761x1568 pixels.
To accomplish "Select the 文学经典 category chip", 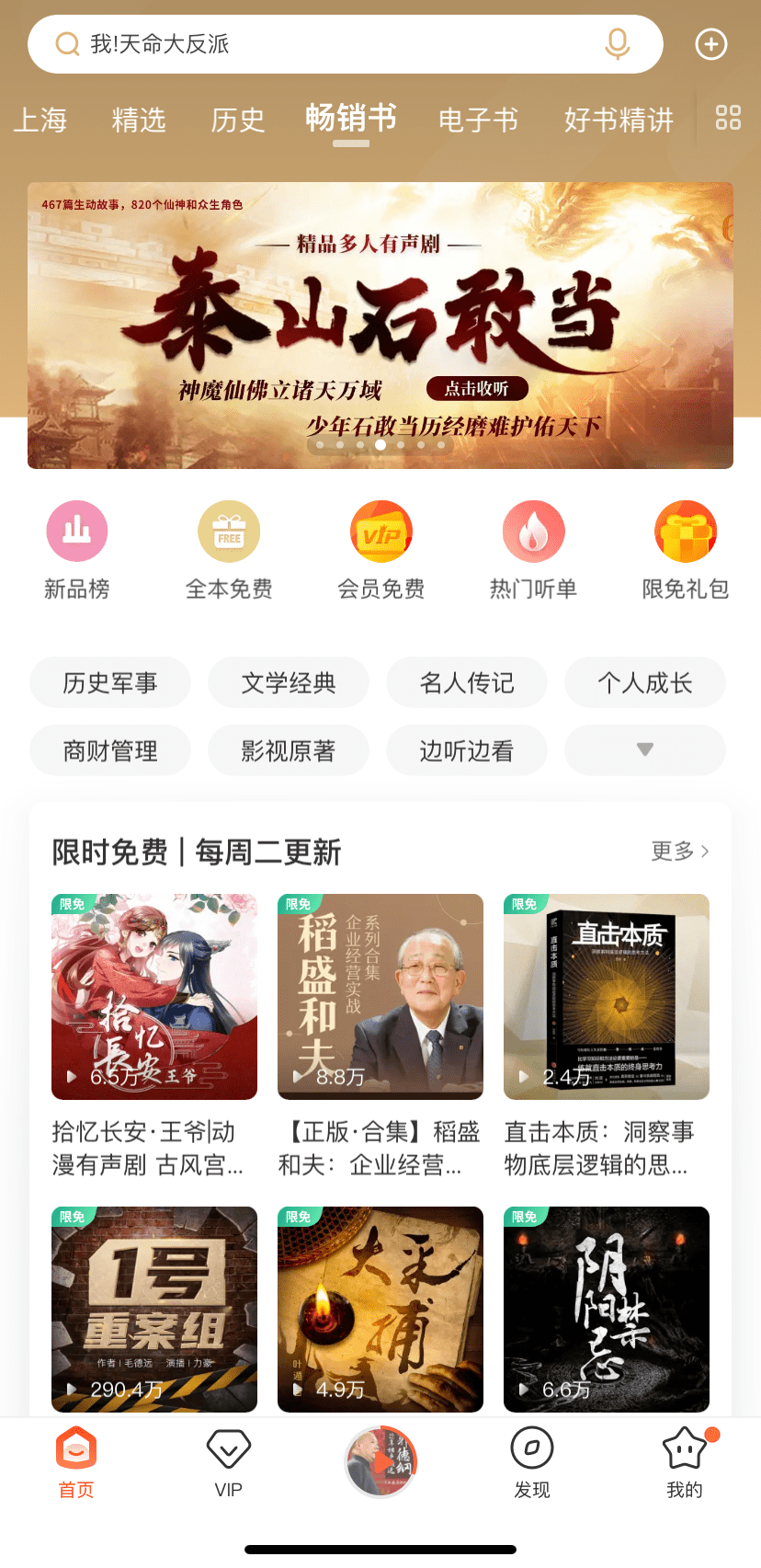I will pyautogui.click(x=288, y=682).
